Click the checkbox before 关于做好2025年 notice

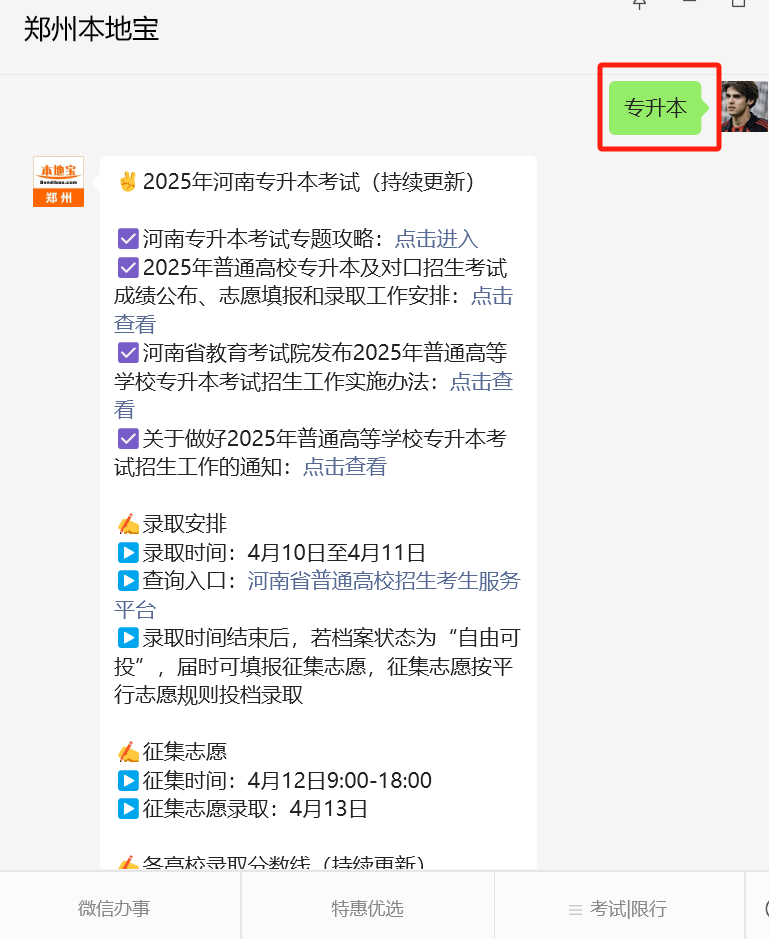[x=127, y=437]
